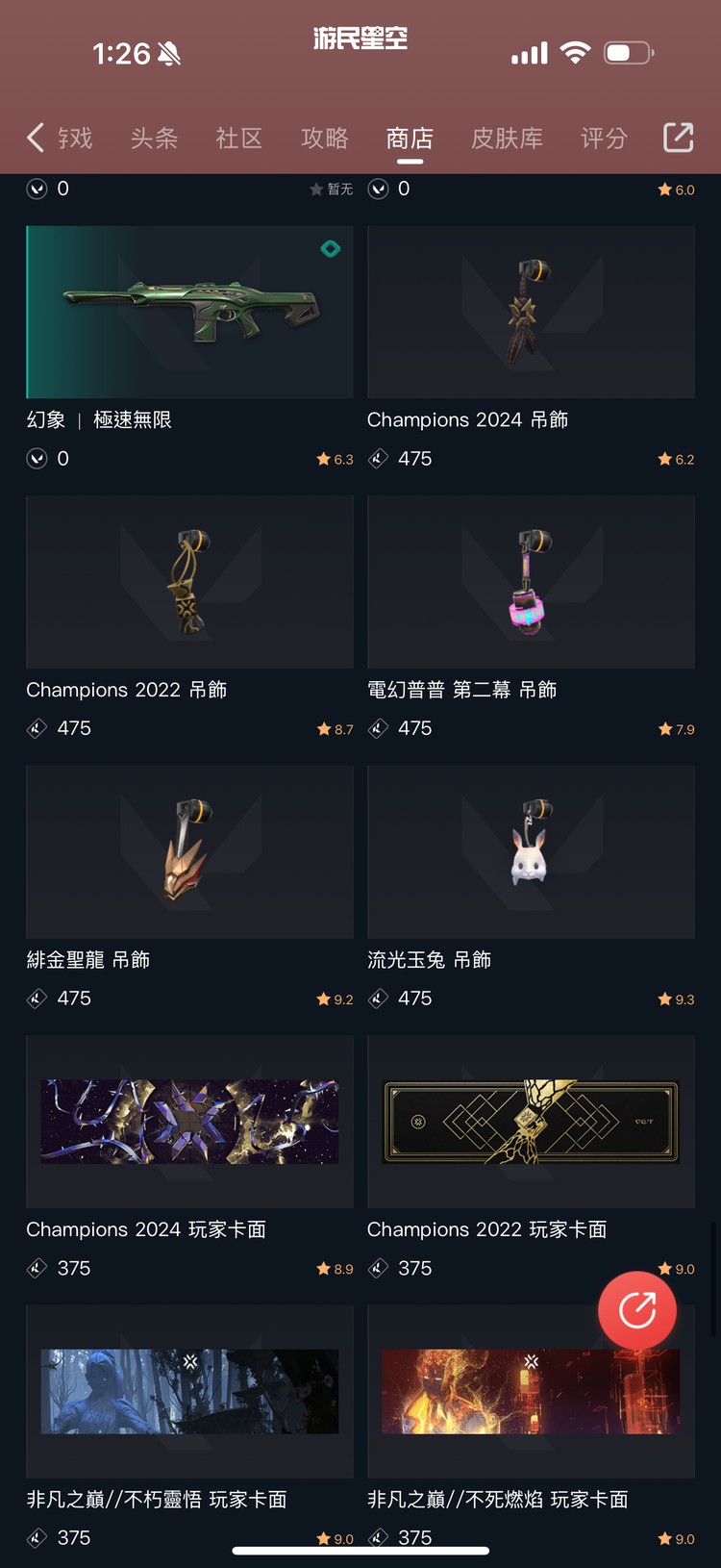Select the 头条 menu item
The image size is (721, 1568).
tap(153, 139)
